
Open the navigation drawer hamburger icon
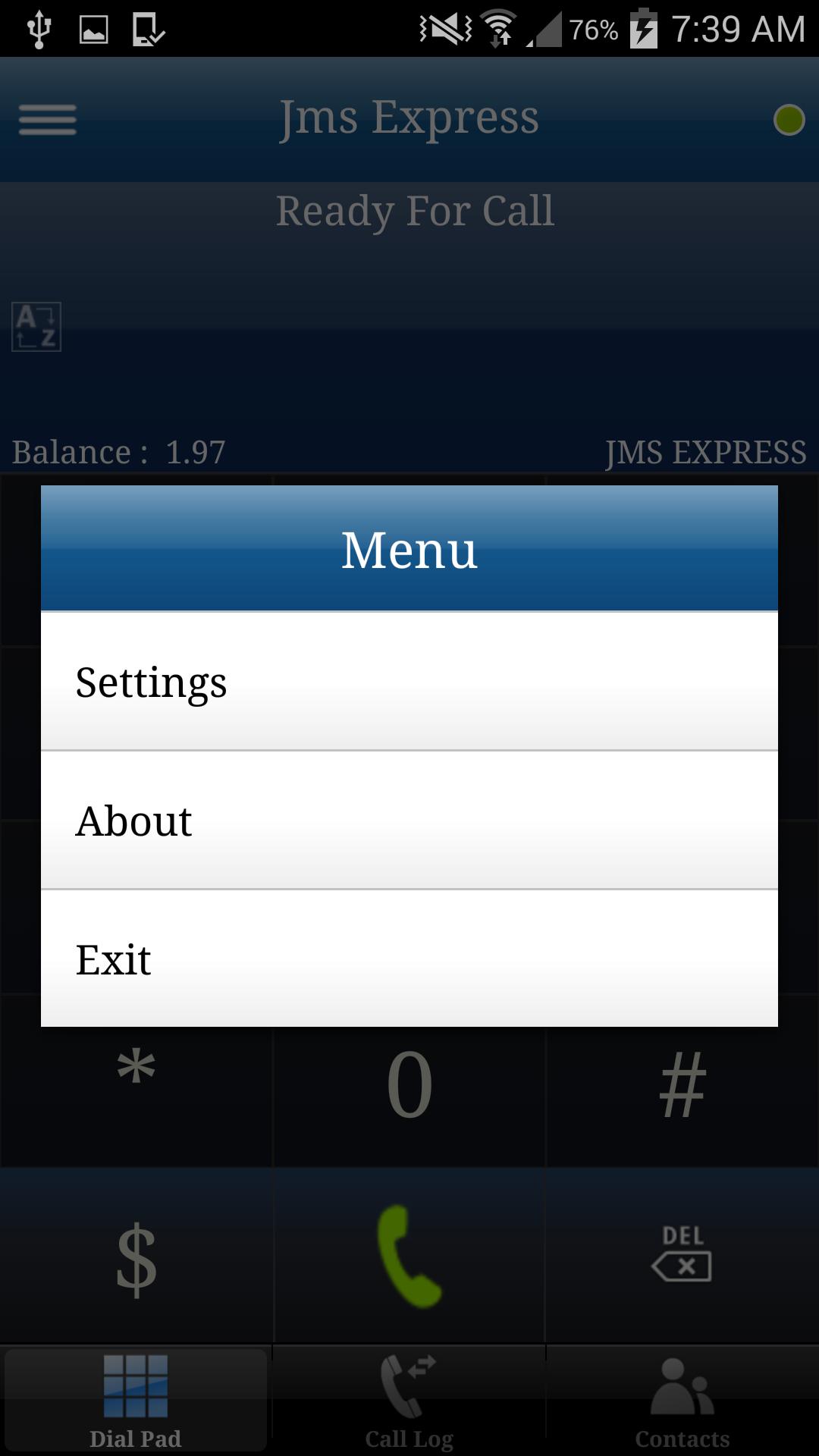click(x=48, y=119)
